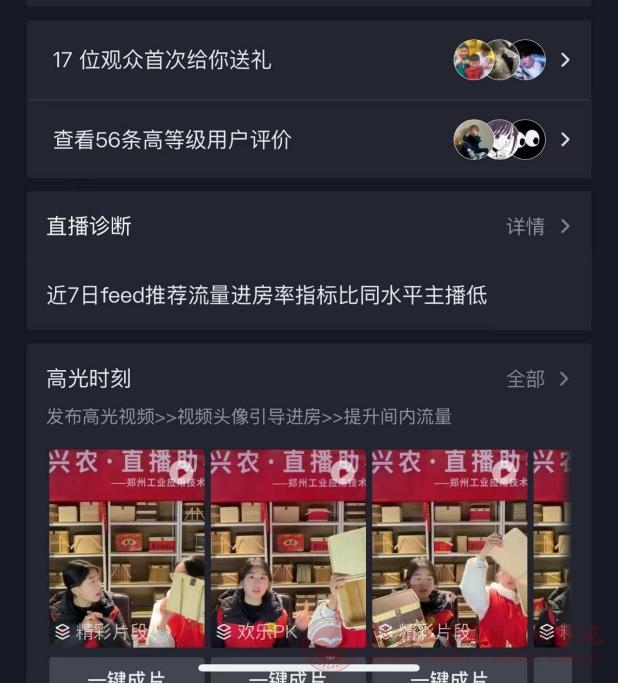Play the third highlight clip 精彩片段

450,548
